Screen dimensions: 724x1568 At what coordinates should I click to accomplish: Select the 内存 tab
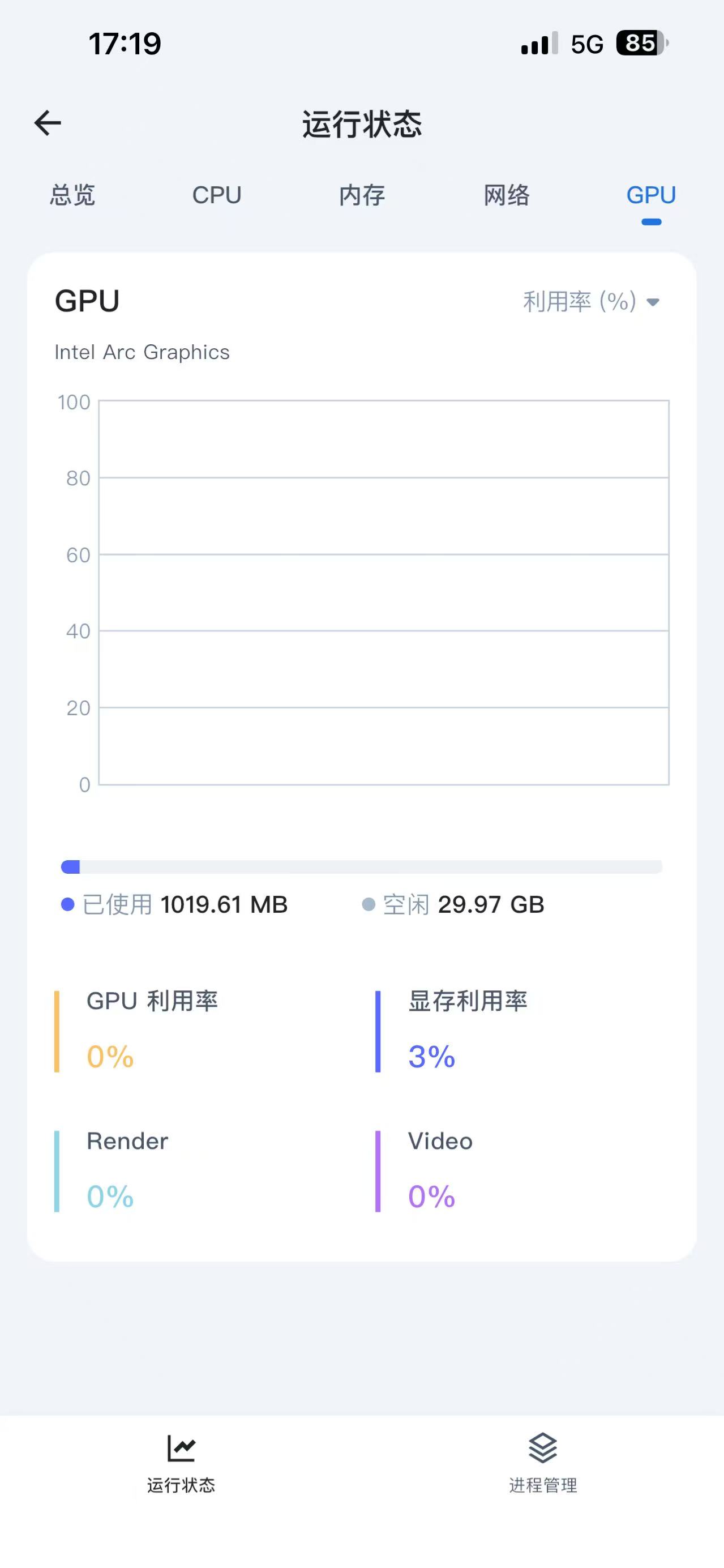362,195
